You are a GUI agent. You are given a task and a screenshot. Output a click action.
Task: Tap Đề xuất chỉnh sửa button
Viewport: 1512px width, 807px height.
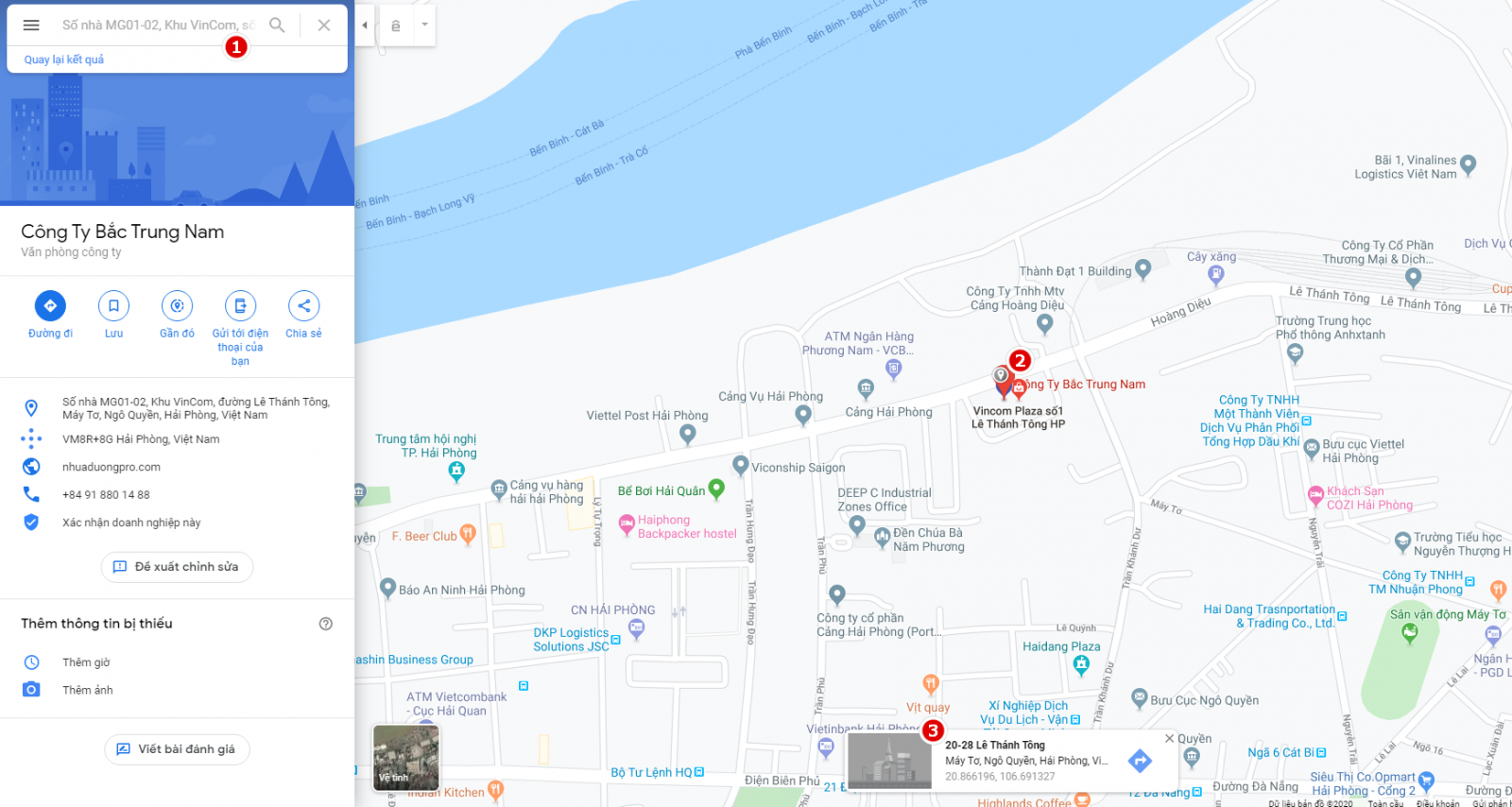coord(177,567)
